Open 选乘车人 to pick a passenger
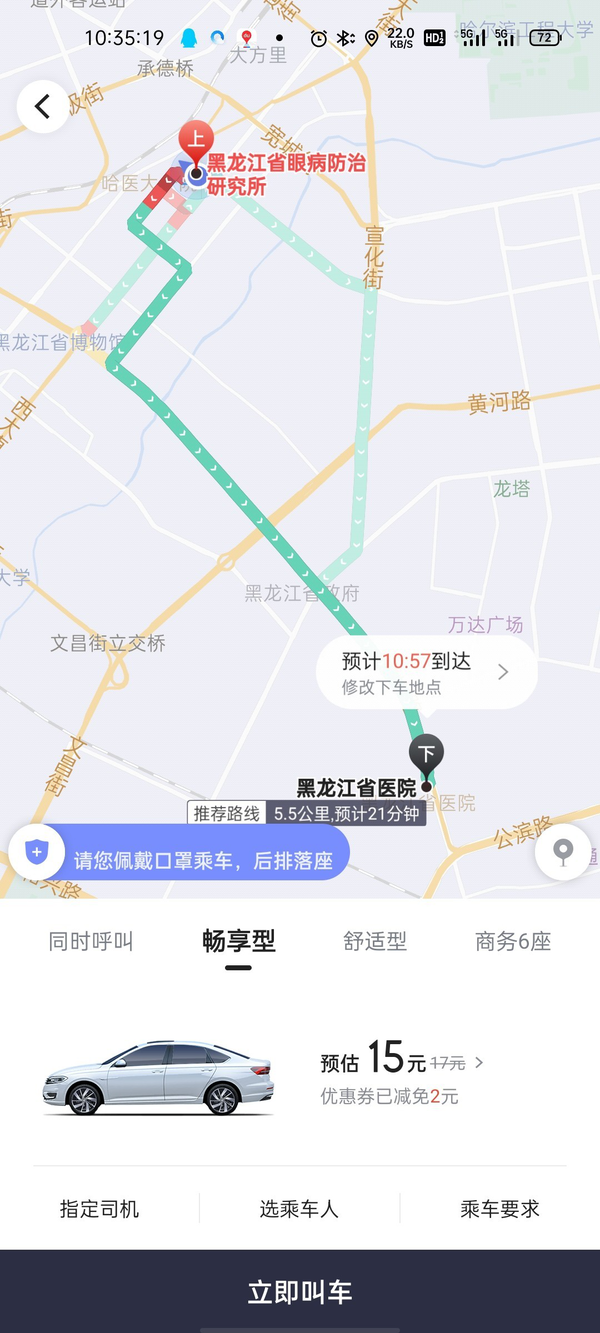The width and height of the screenshot is (600, 1333). coord(299,1209)
